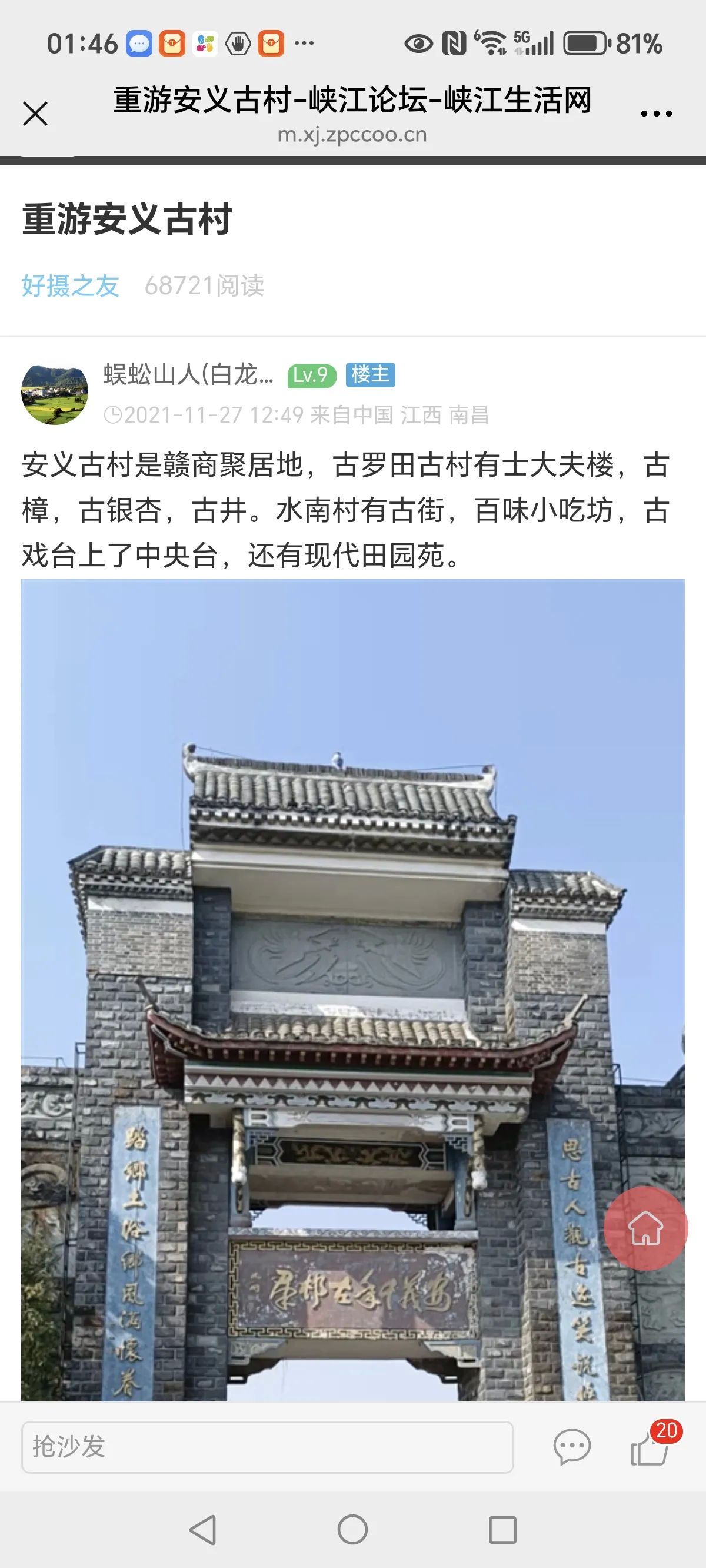
Task: Open the username 蜈蚣山人 profile
Action: click(x=189, y=374)
